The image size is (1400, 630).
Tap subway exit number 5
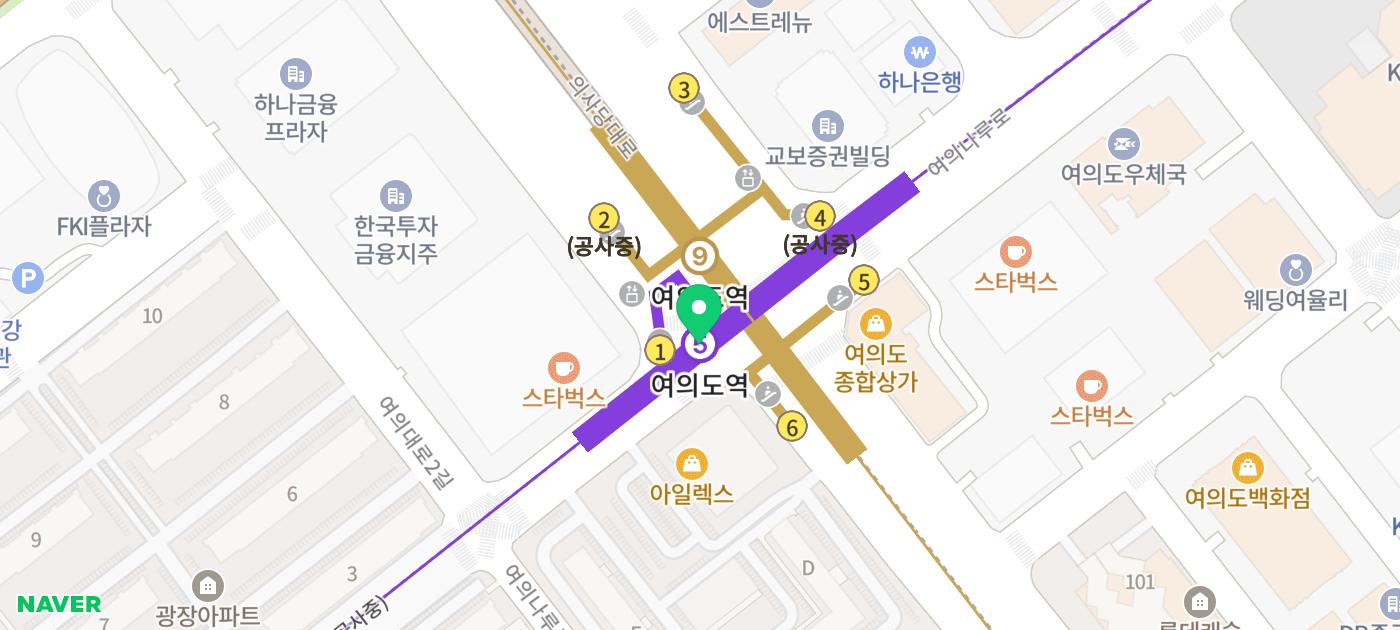click(x=864, y=280)
